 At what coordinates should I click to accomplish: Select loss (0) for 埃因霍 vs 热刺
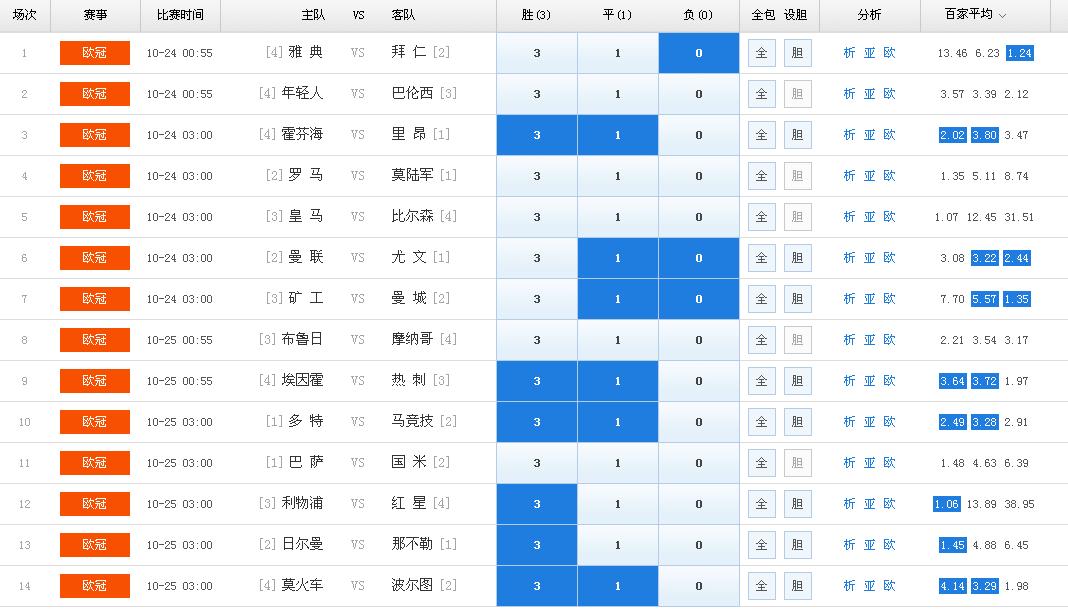click(699, 381)
